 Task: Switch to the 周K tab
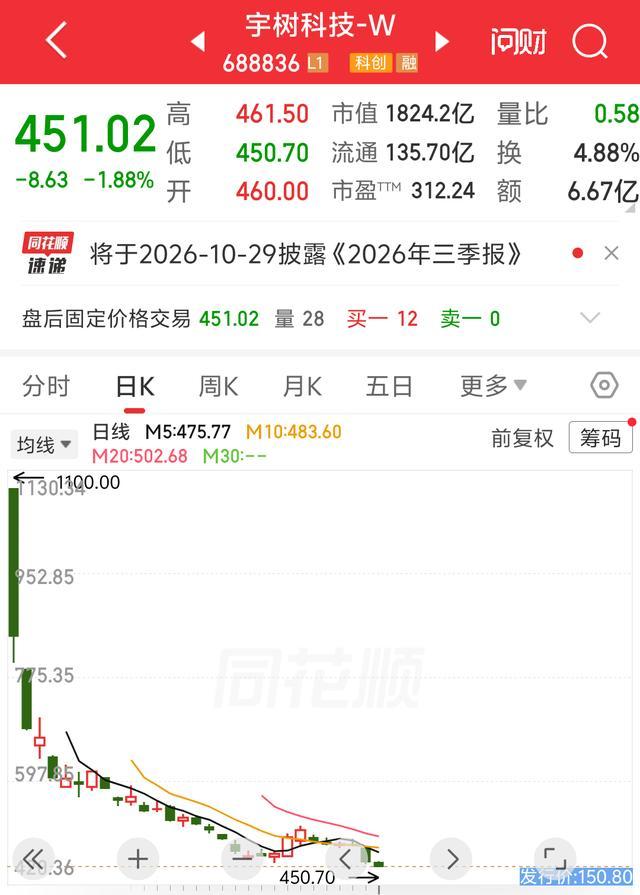[x=218, y=386]
